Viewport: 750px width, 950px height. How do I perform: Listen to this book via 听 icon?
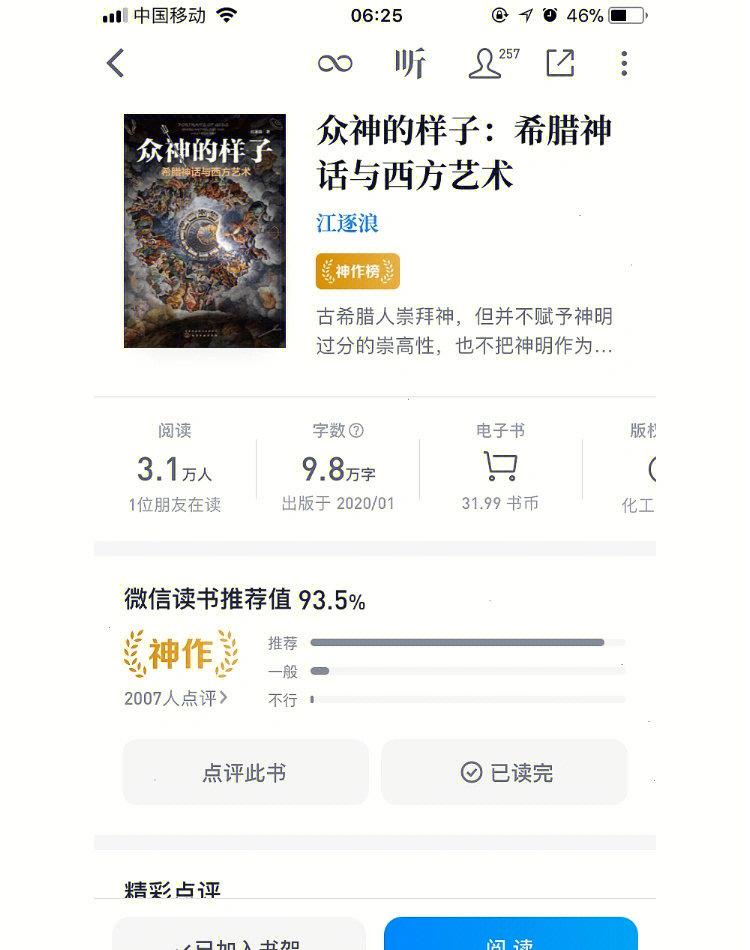point(409,64)
